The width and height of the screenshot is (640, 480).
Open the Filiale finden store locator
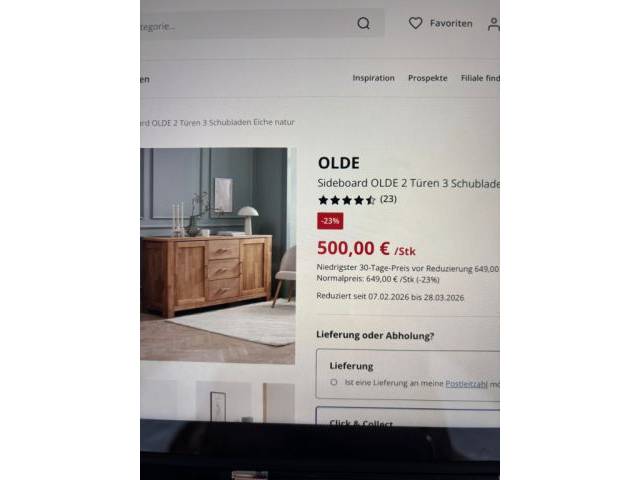480,78
